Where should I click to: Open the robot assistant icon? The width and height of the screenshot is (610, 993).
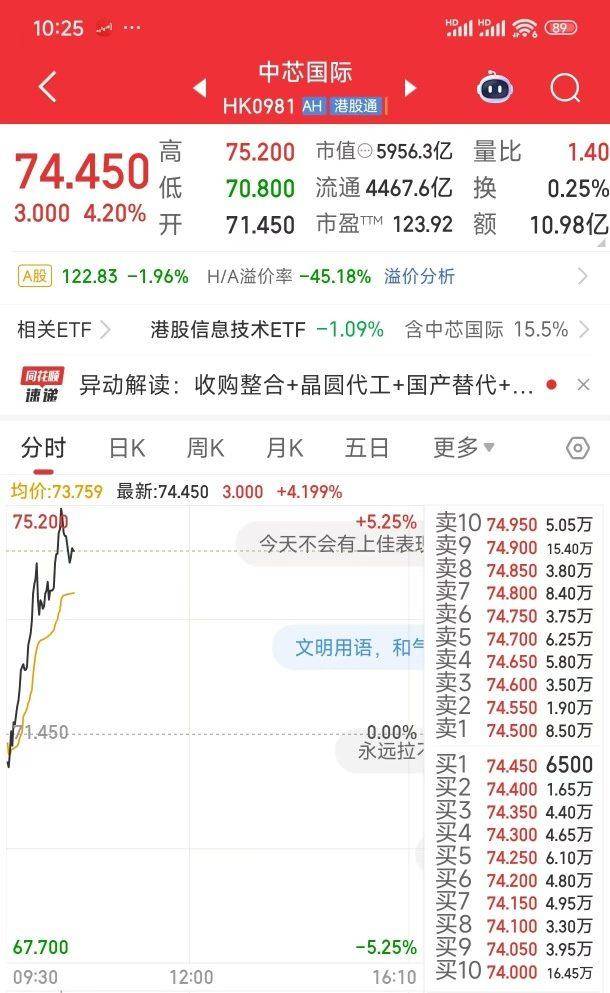click(x=495, y=88)
